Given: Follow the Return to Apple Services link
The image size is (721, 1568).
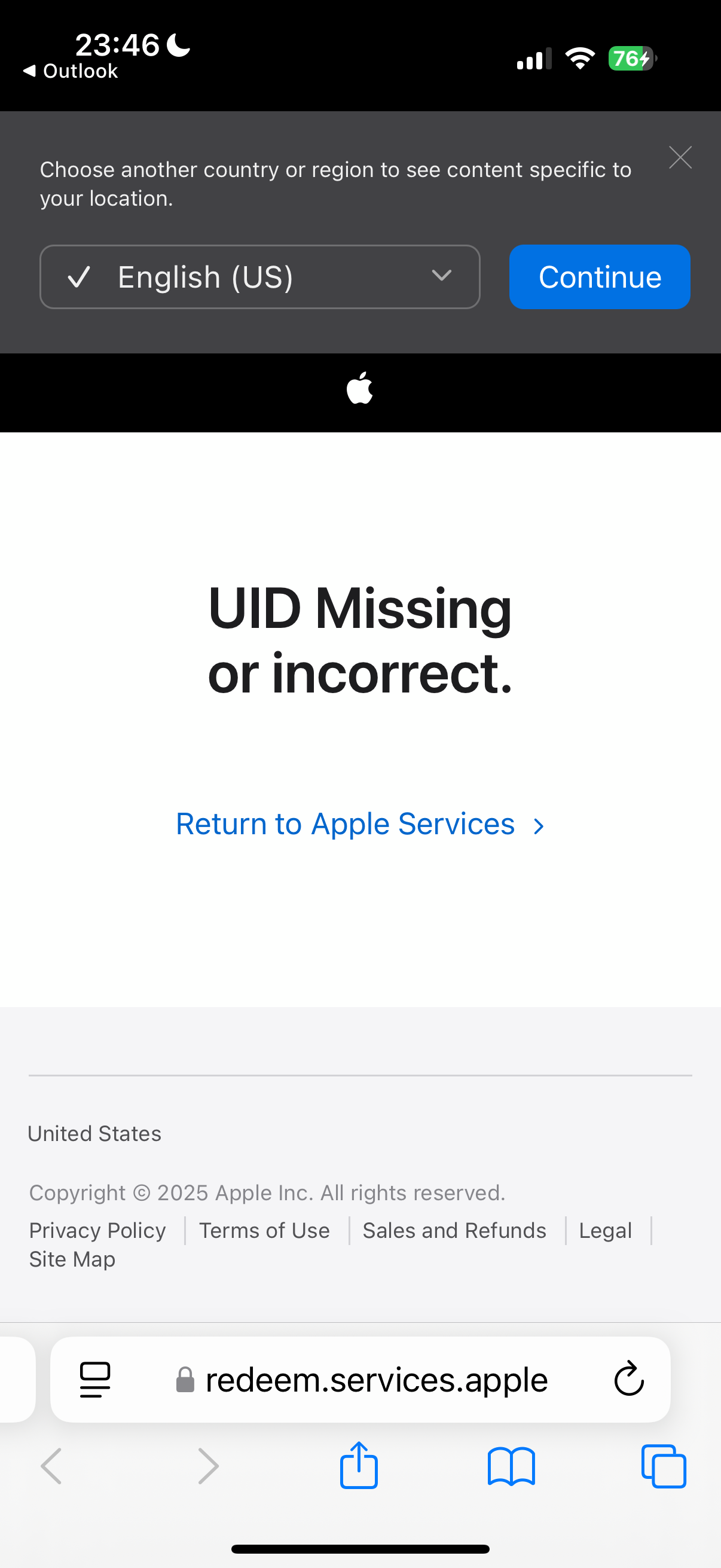Looking at the screenshot, I should pyautogui.click(x=359, y=824).
